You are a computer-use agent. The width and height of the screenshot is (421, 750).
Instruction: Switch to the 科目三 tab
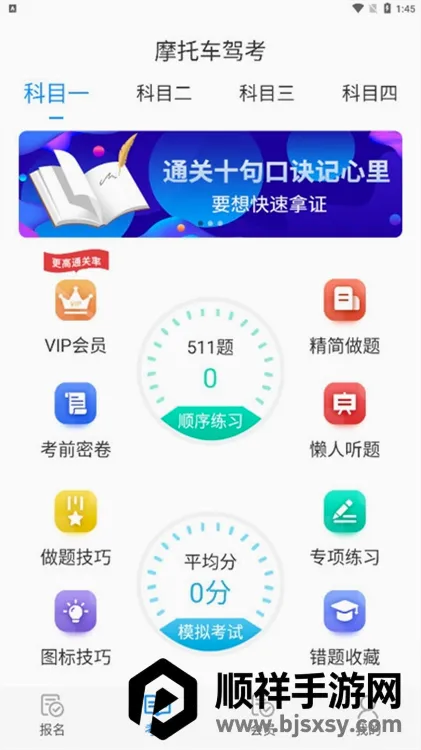tap(266, 93)
